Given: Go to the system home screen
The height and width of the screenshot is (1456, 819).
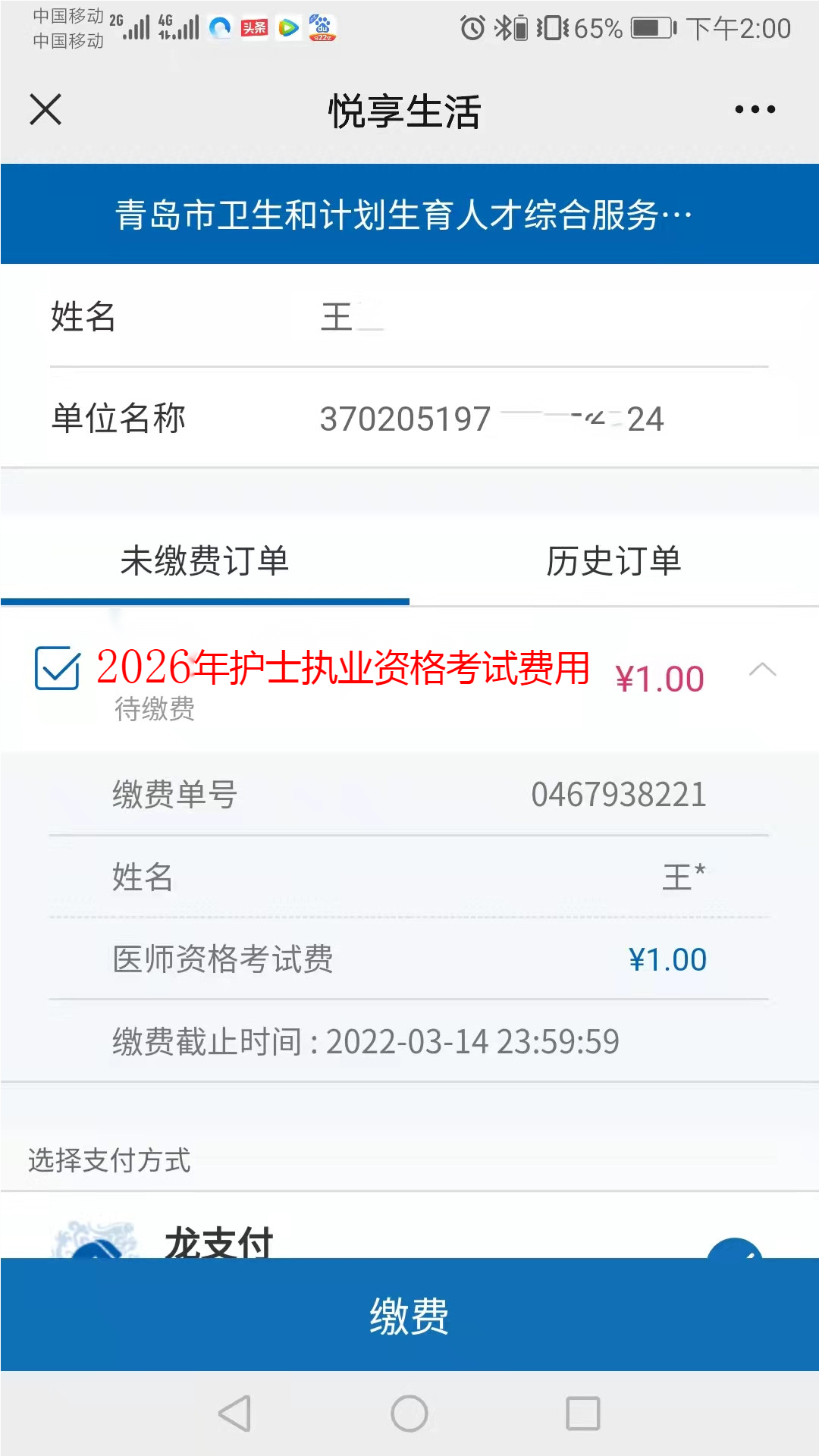Looking at the screenshot, I should point(409,1414).
